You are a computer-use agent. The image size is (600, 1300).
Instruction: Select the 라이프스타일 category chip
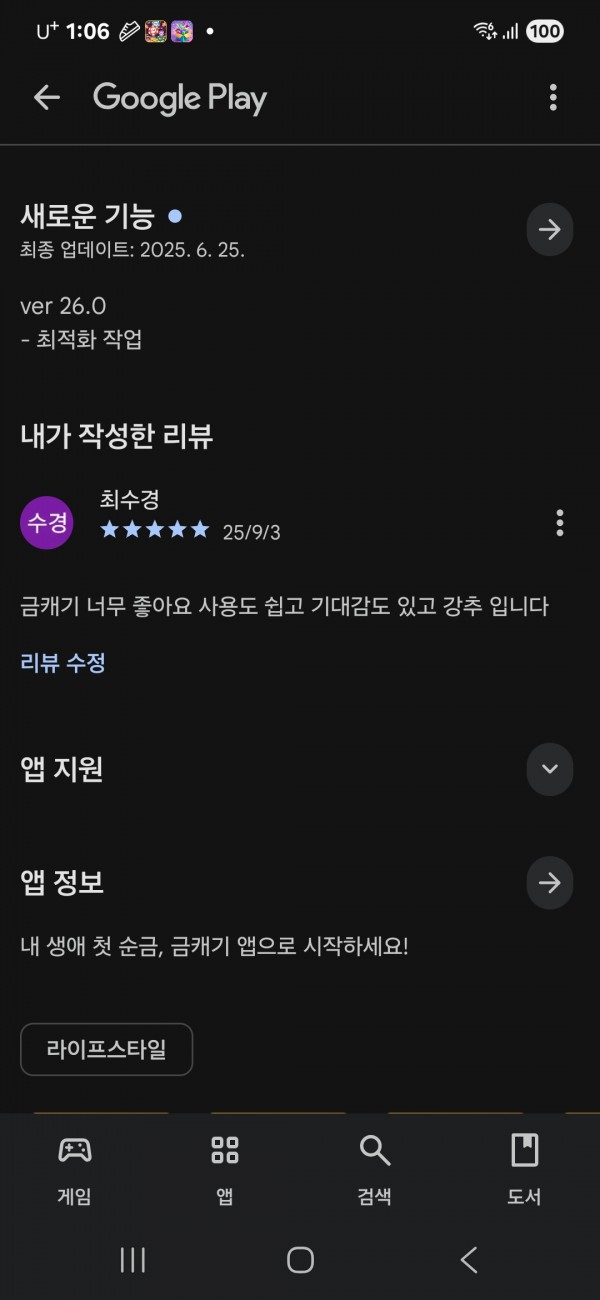click(x=106, y=1049)
